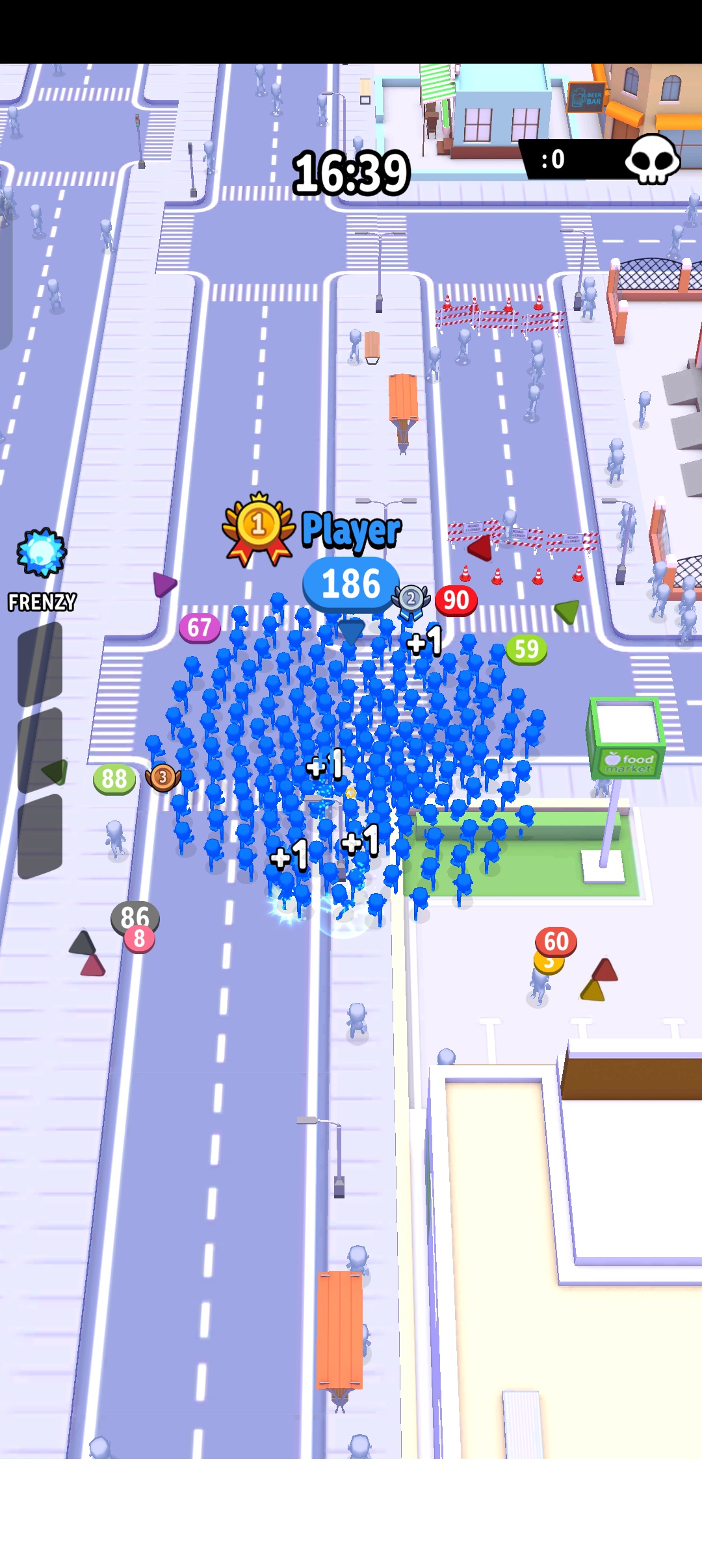Viewport: 702px width, 1568px height.
Task: Activate the FRENZY boost
Action: pyautogui.click(x=42, y=554)
